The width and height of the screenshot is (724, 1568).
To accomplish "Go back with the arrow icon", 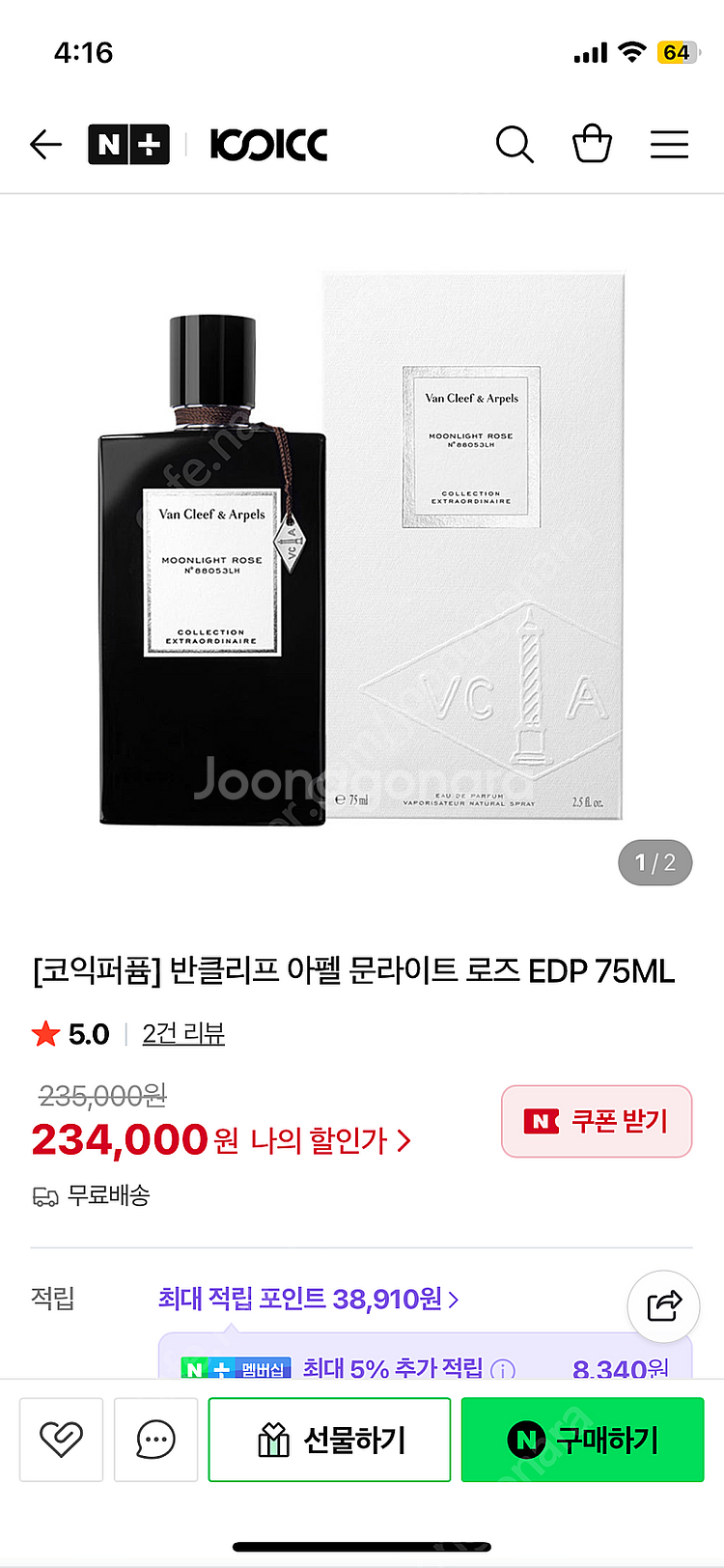I will [x=45, y=145].
